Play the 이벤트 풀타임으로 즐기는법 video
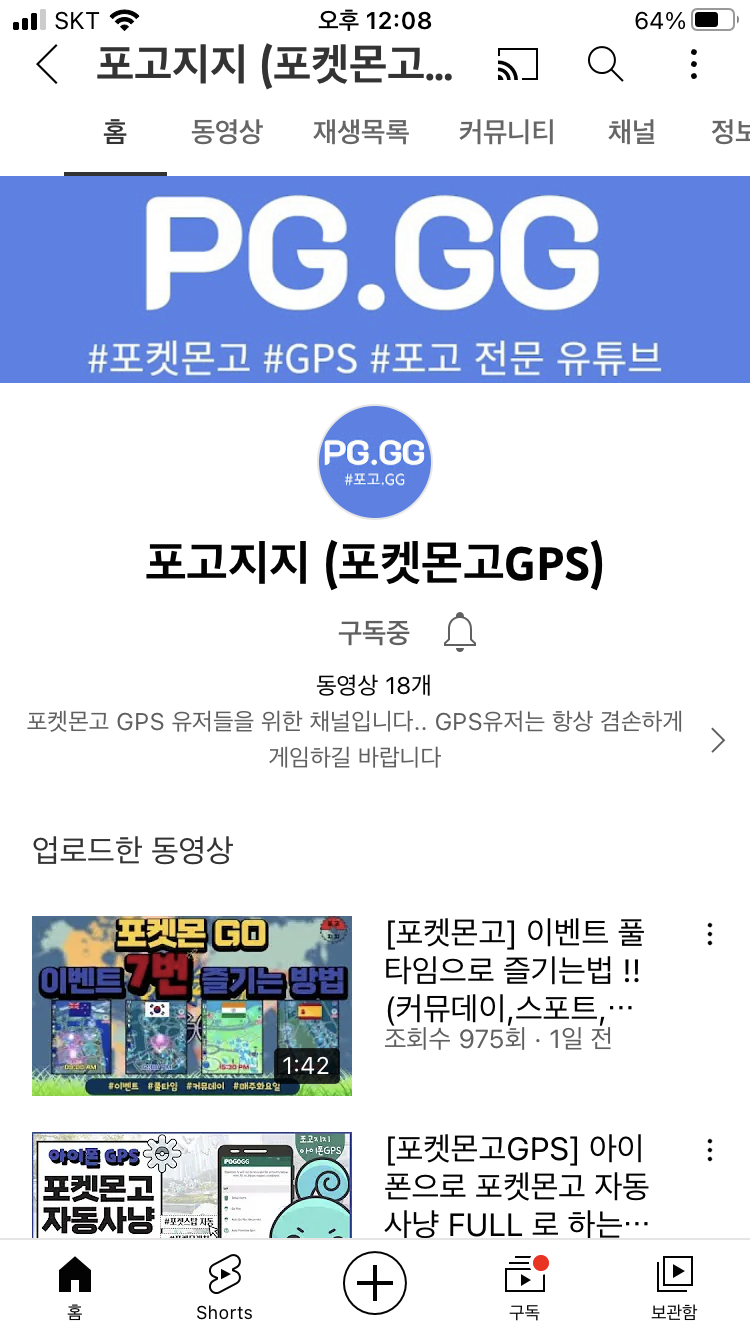The height and width of the screenshot is (1334, 750). (192, 1005)
